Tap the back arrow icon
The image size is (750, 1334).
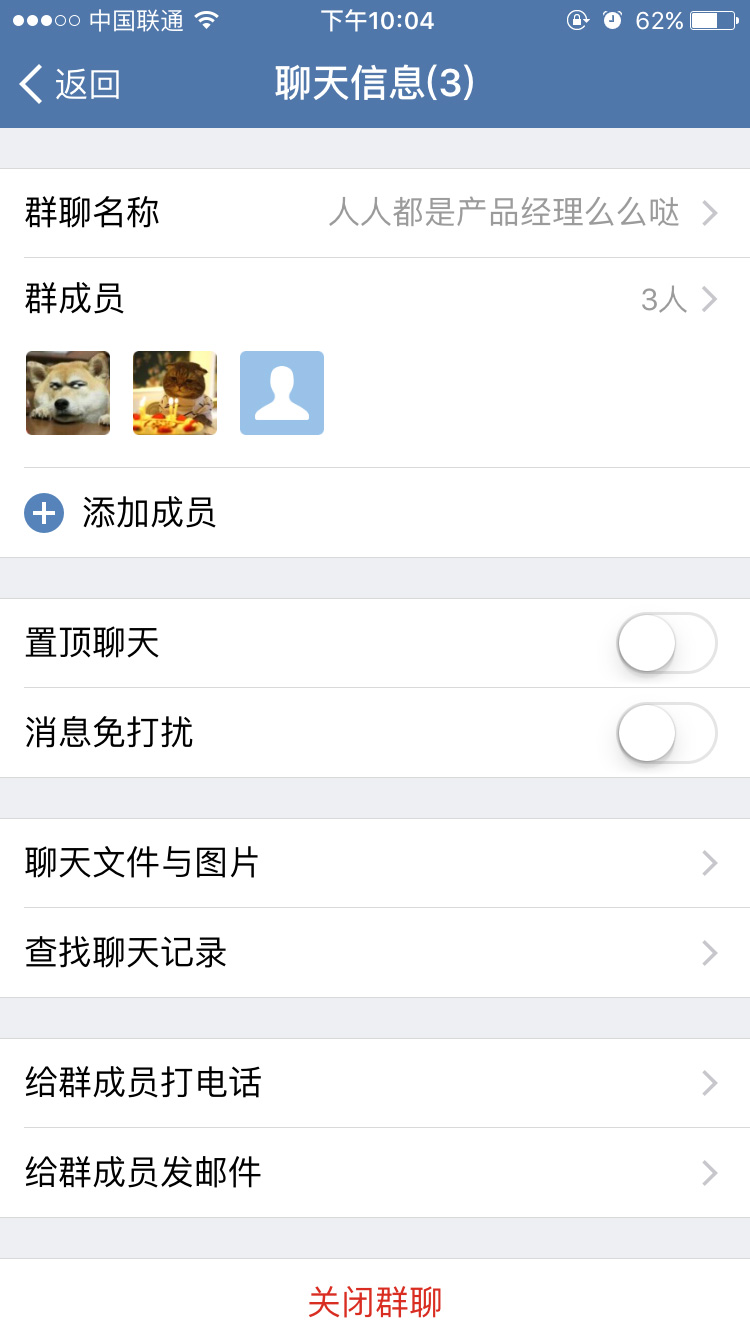[x=32, y=85]
